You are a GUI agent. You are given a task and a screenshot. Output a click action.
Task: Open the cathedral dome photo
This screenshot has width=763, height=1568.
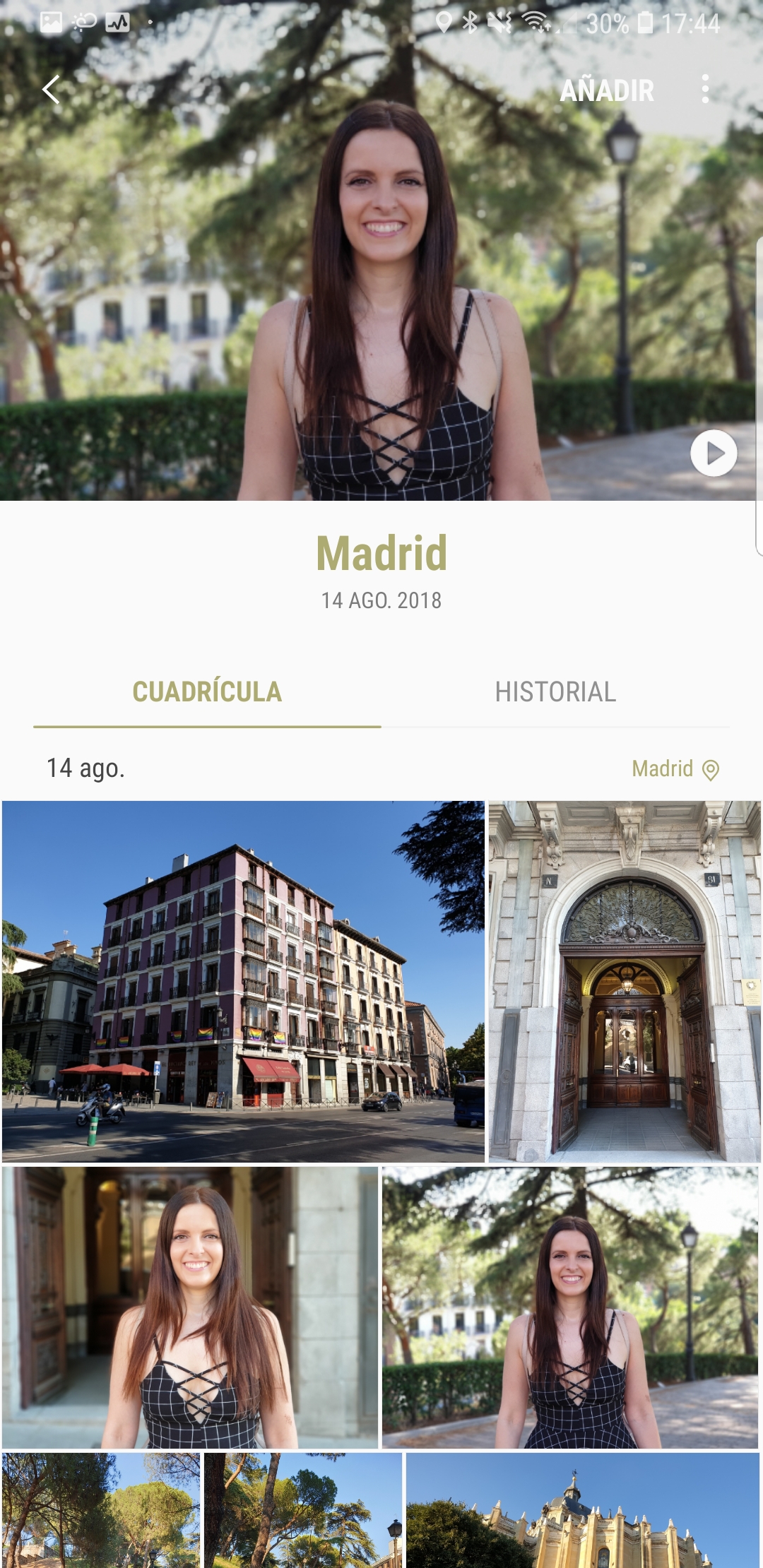click(583, 1510)
